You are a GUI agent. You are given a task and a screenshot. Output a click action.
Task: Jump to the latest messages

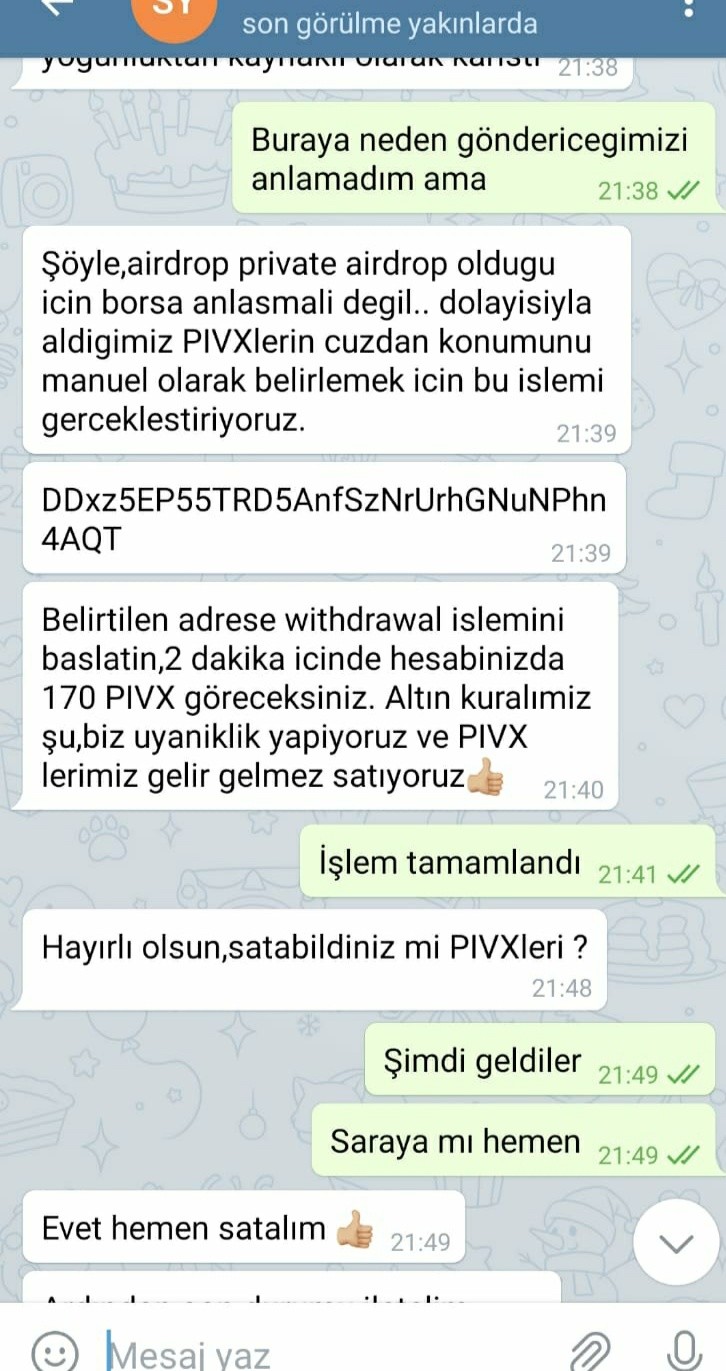tap(677, 1243)
